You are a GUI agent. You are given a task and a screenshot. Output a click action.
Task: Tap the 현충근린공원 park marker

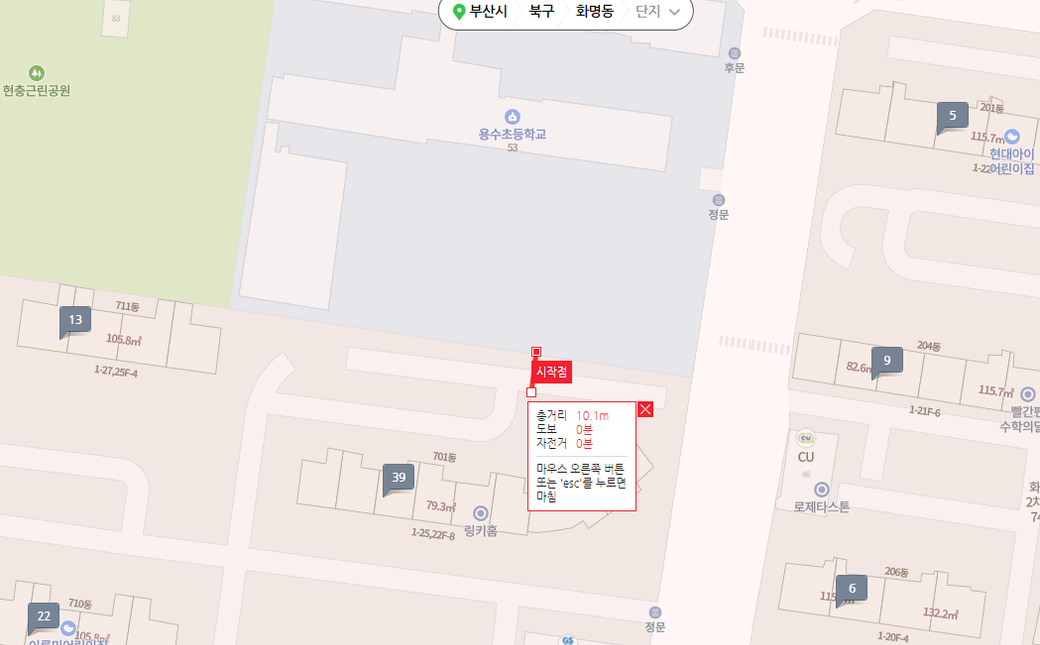37,73
